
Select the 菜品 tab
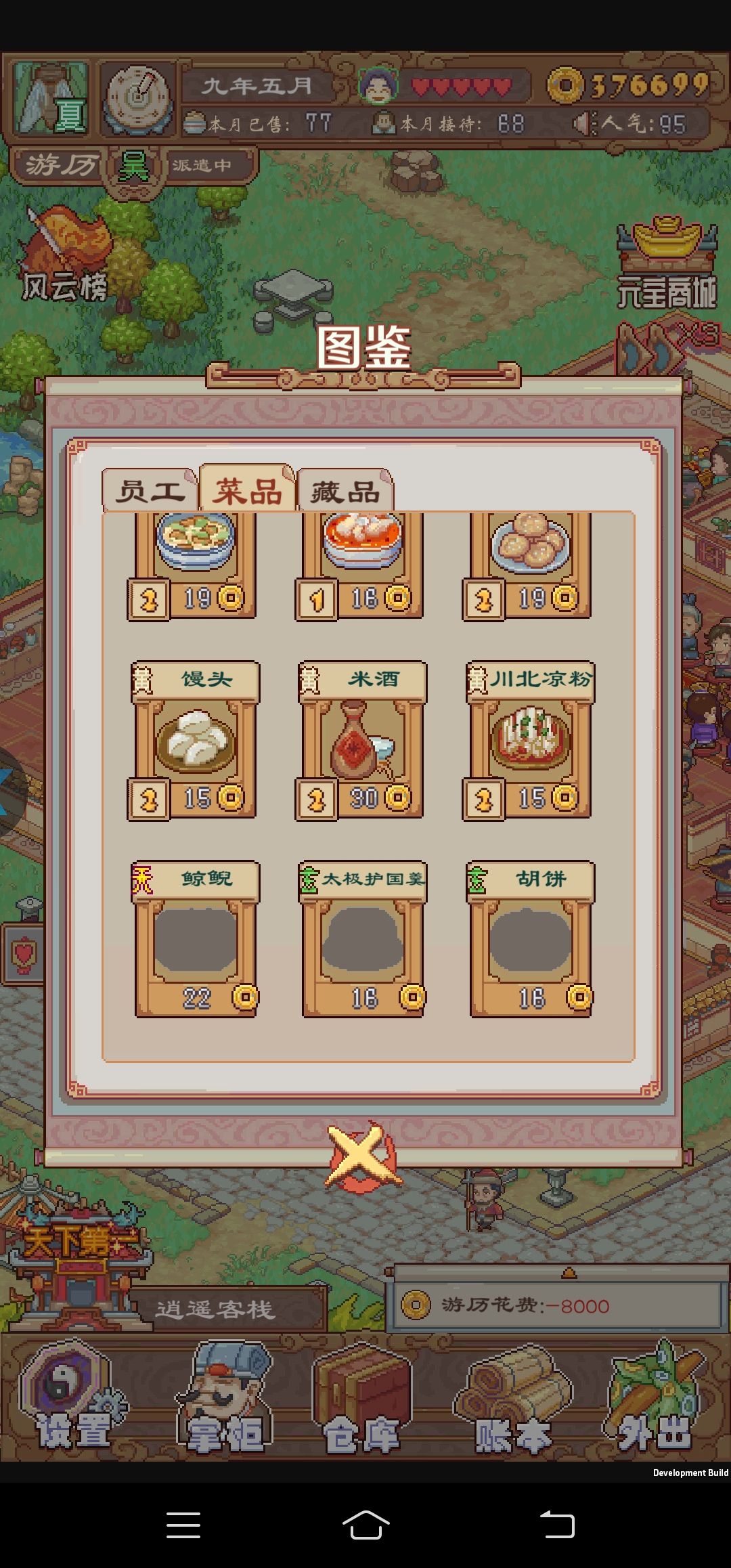point(248,489)
